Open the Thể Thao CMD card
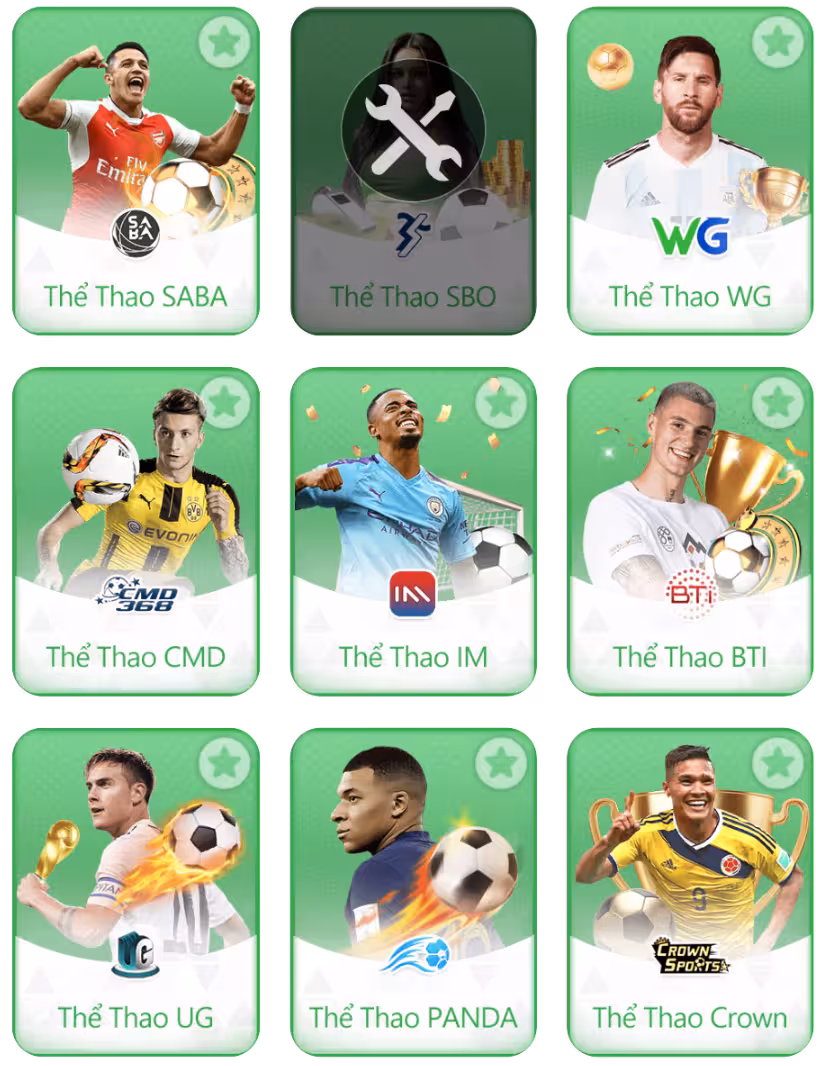 point(135,560)
